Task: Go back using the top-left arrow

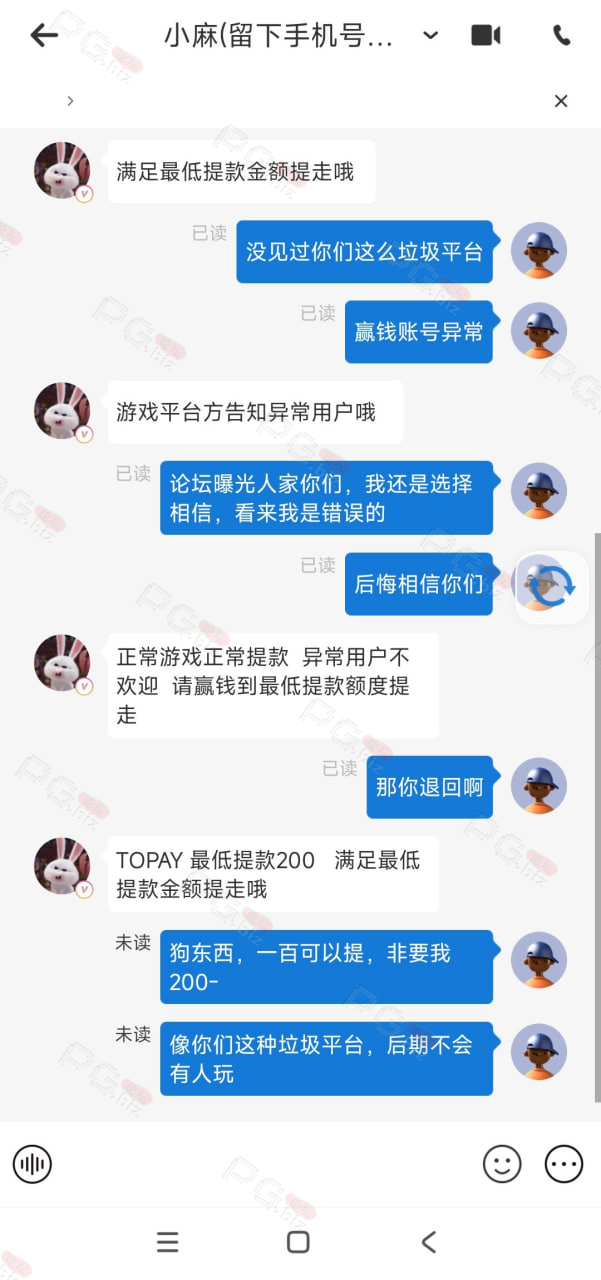Action: click(44, 36)
